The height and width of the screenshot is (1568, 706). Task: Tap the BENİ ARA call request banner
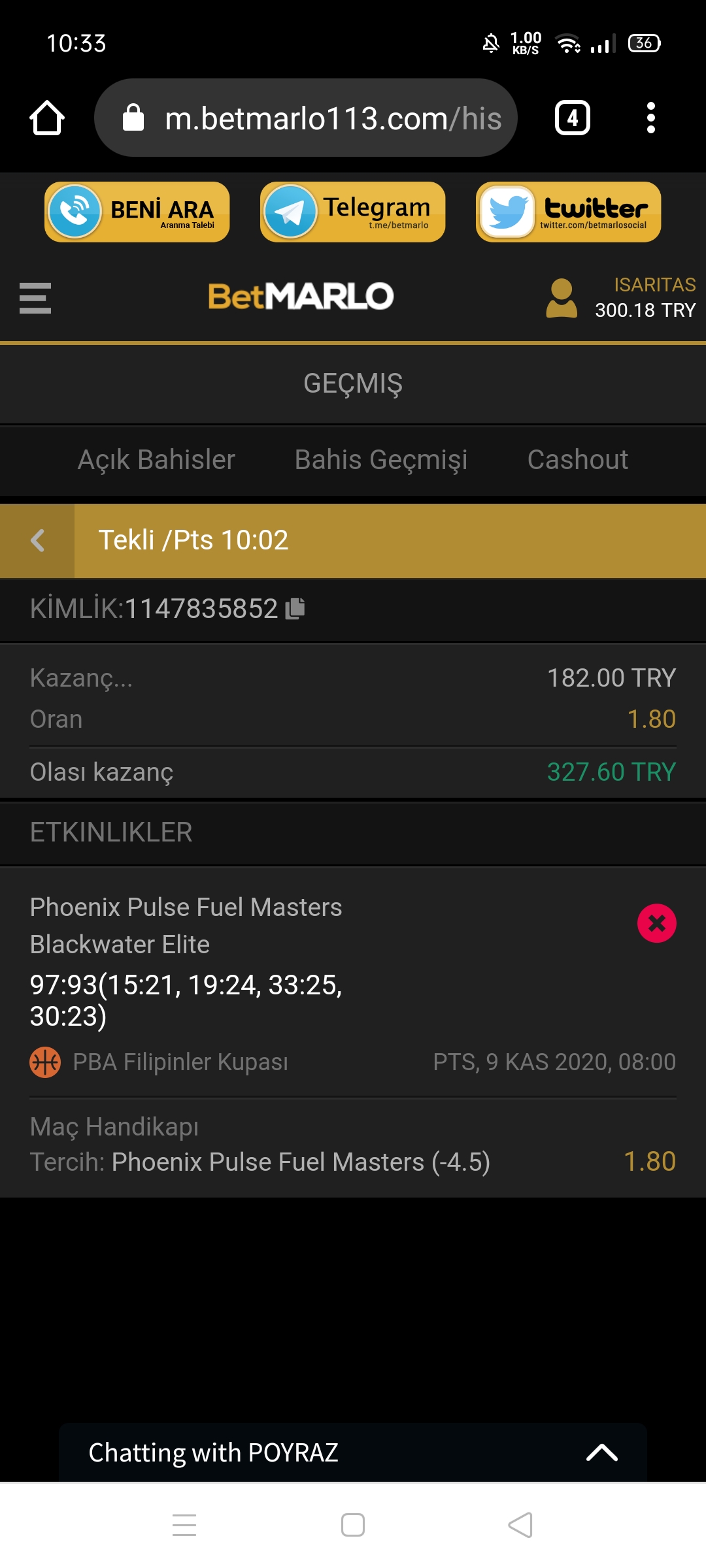[137, 212]
